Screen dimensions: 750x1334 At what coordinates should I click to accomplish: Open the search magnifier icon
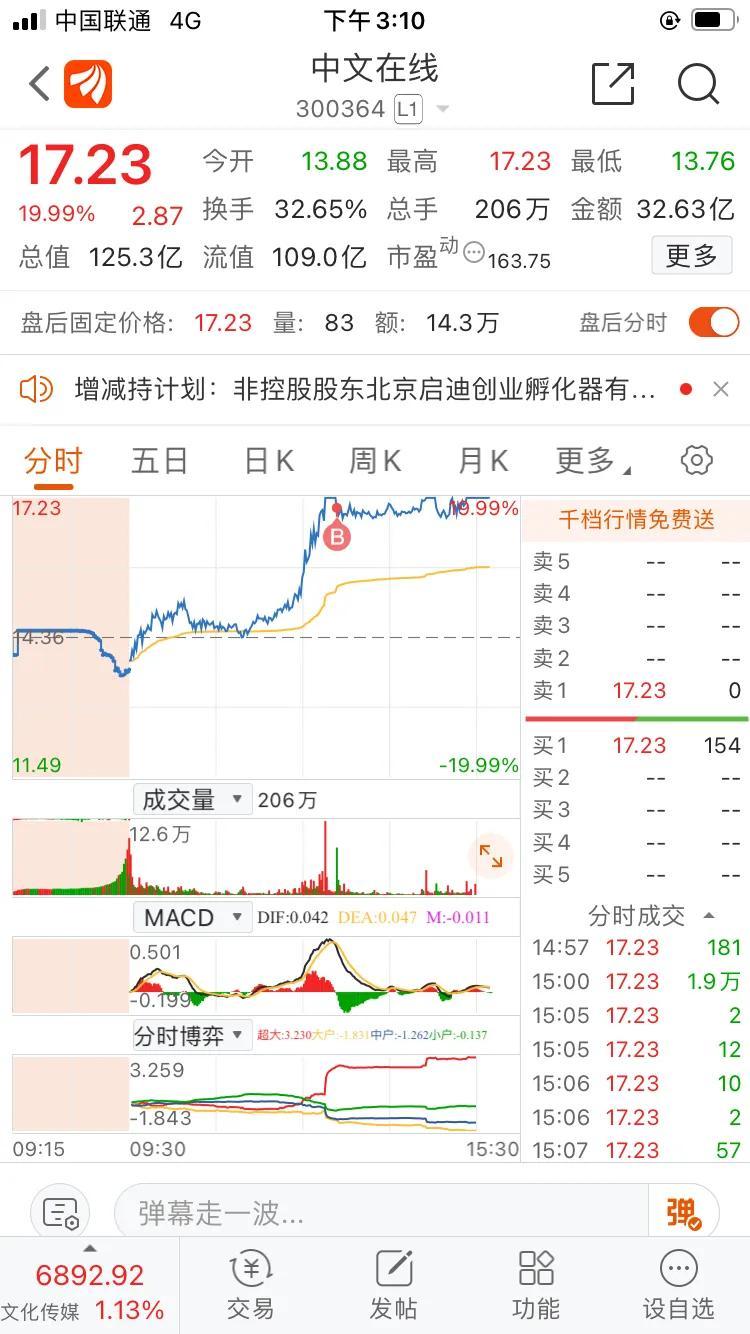coord(698,84)
